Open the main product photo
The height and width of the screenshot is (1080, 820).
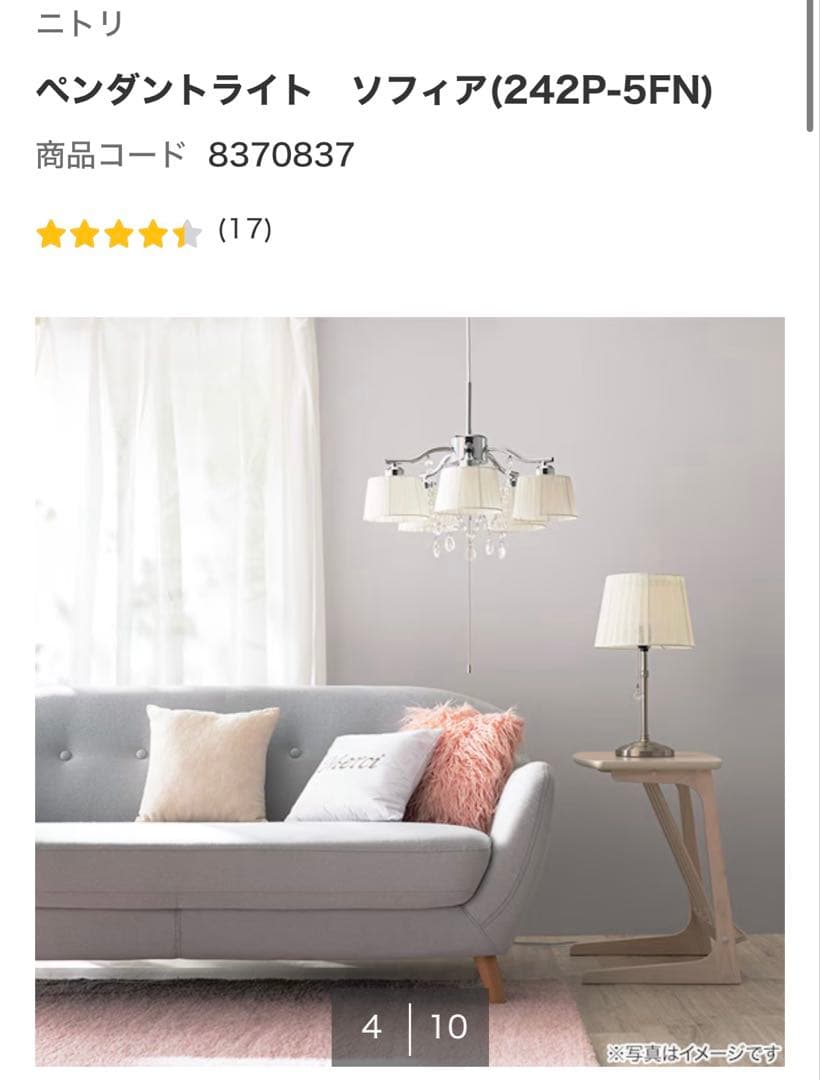coord(410,690)
